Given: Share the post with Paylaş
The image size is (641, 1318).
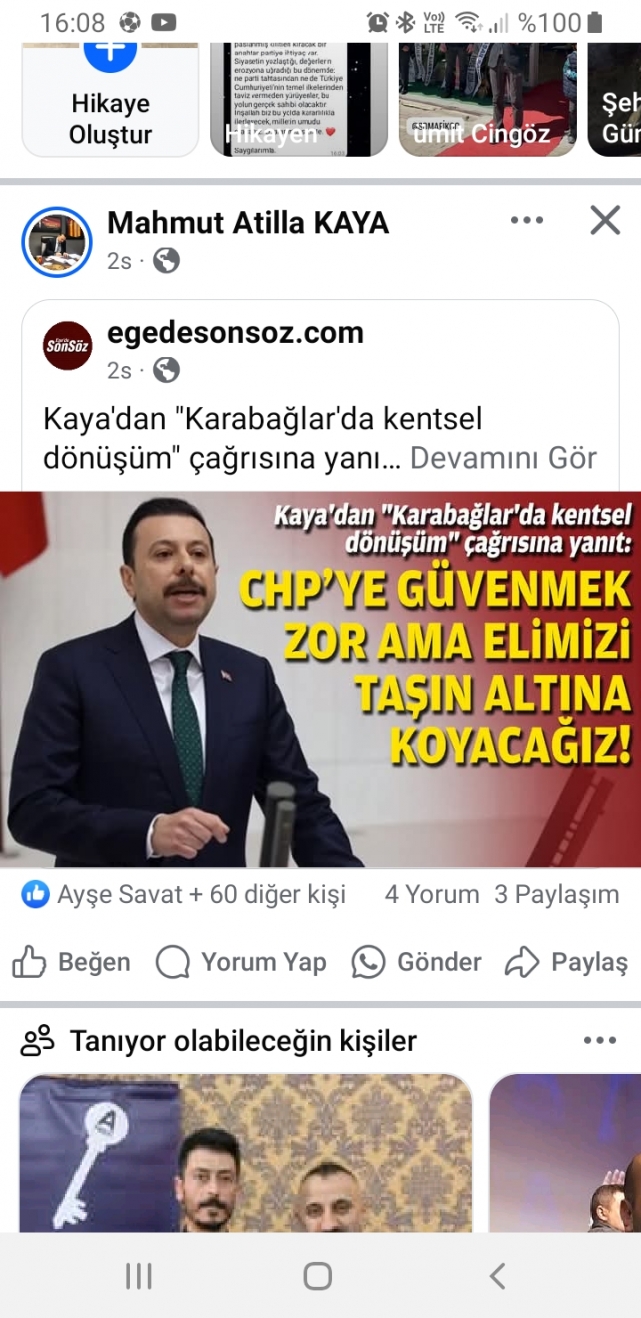Looking at the screenshot, I should pyautogui.click(x=567, y=962).
